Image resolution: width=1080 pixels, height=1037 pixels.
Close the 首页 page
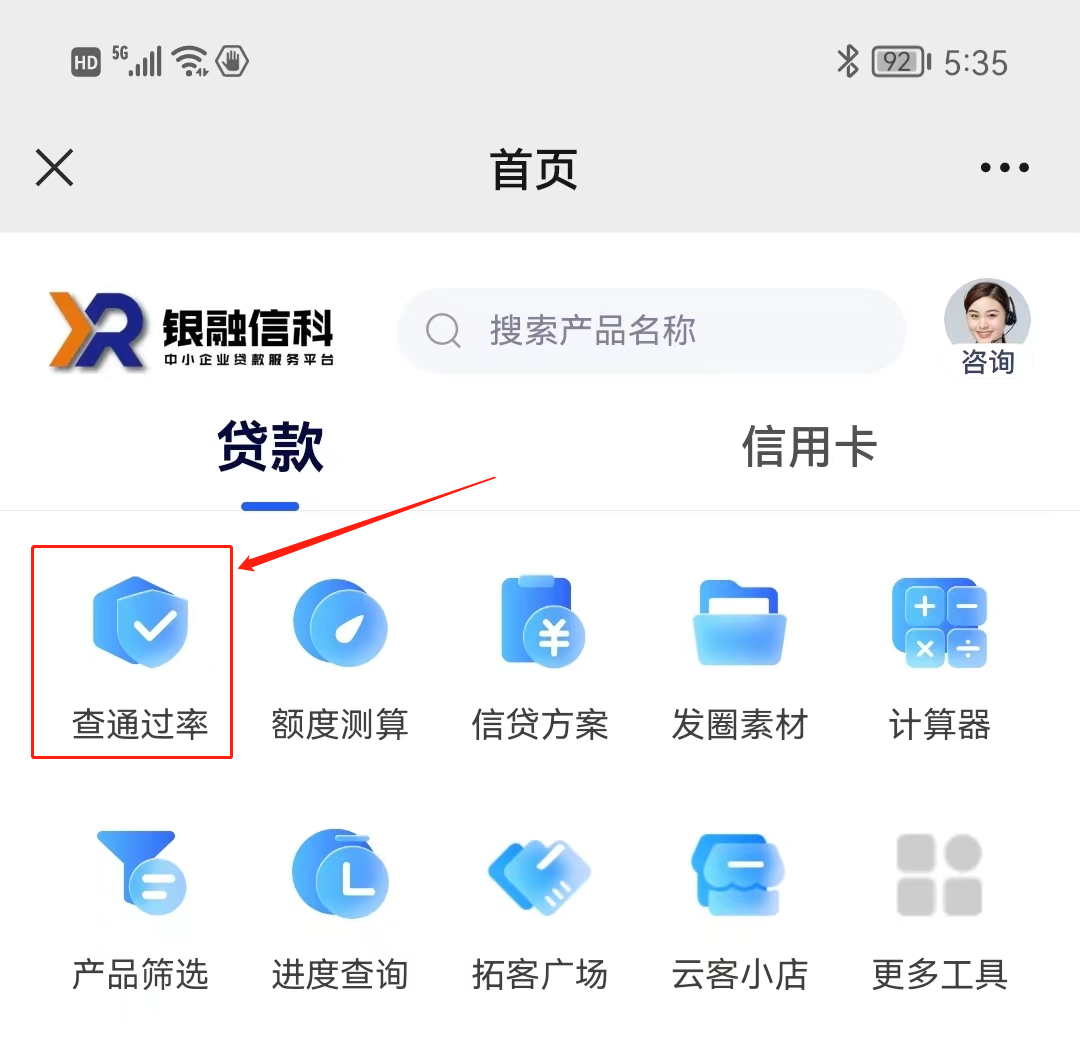point(54,168)
